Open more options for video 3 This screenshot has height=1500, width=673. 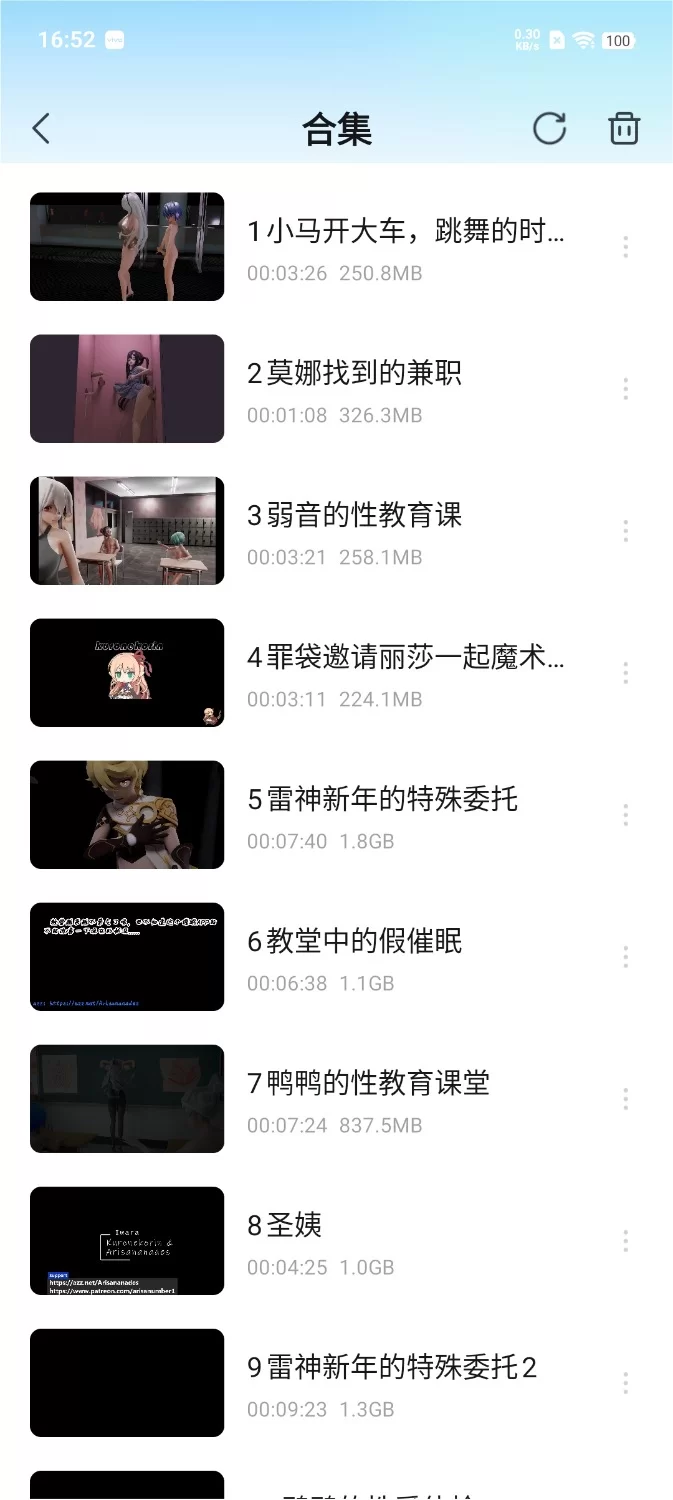[625, 531]
